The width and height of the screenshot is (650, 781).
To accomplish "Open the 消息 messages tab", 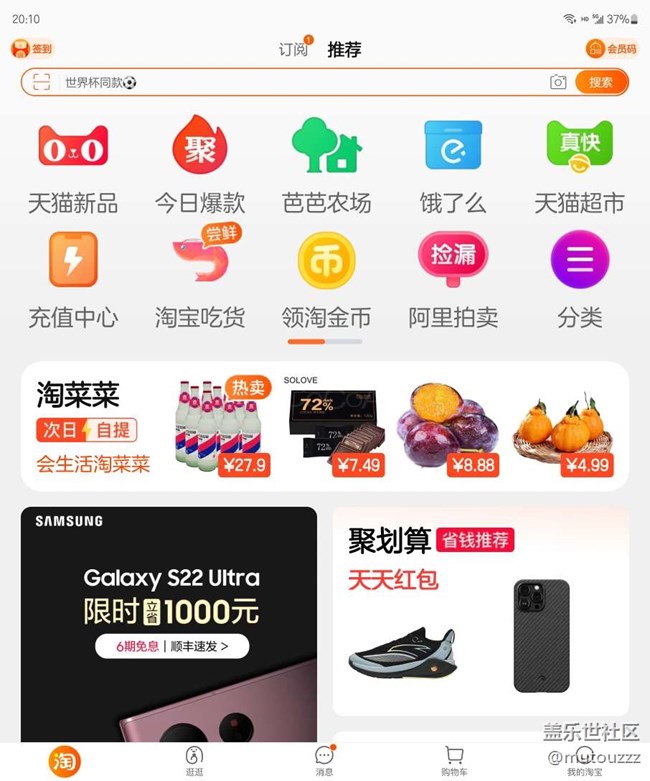I will [x=324, y=761].
